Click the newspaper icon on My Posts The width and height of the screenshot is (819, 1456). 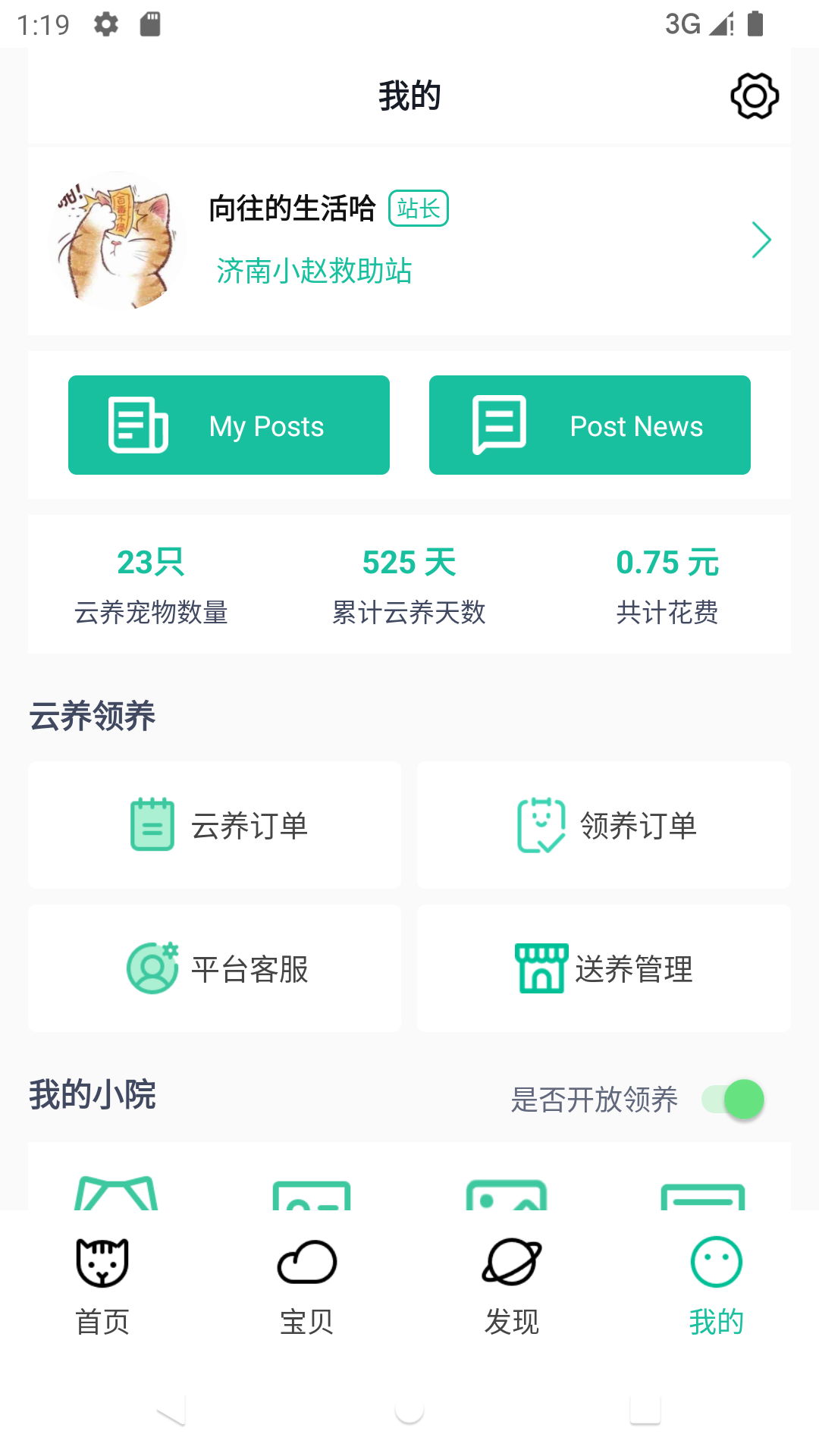(x=137, y=425)
